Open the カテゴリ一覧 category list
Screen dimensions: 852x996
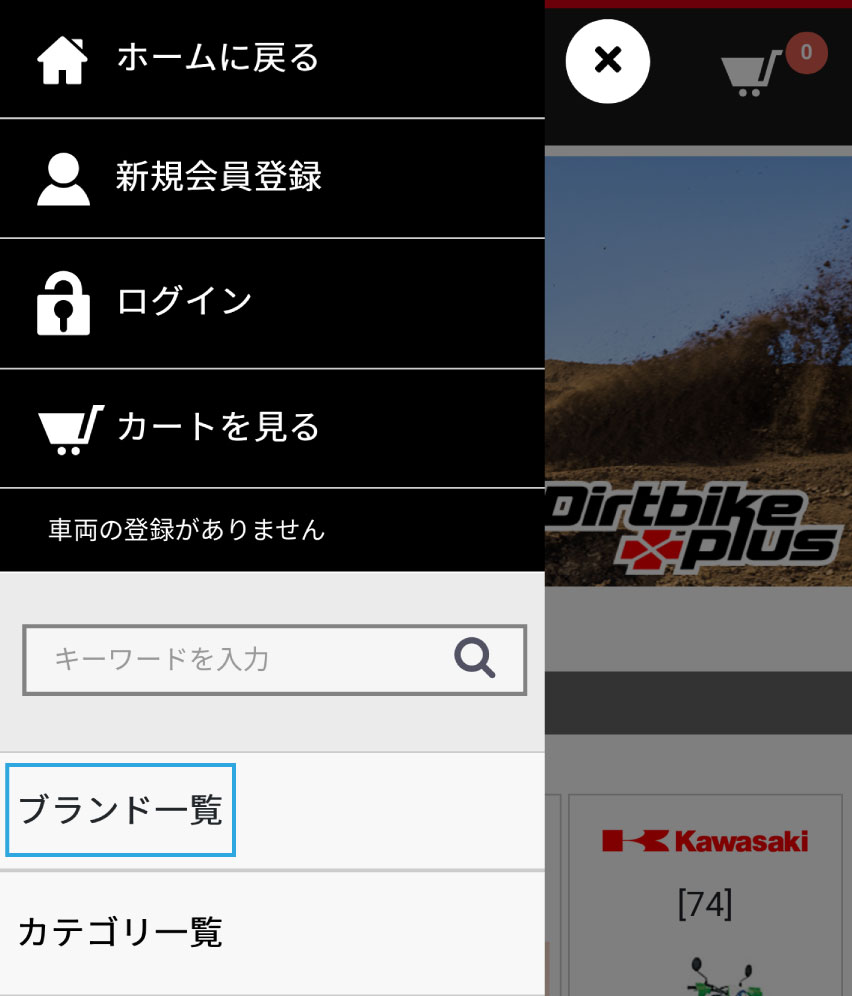(x=120, y=932)
